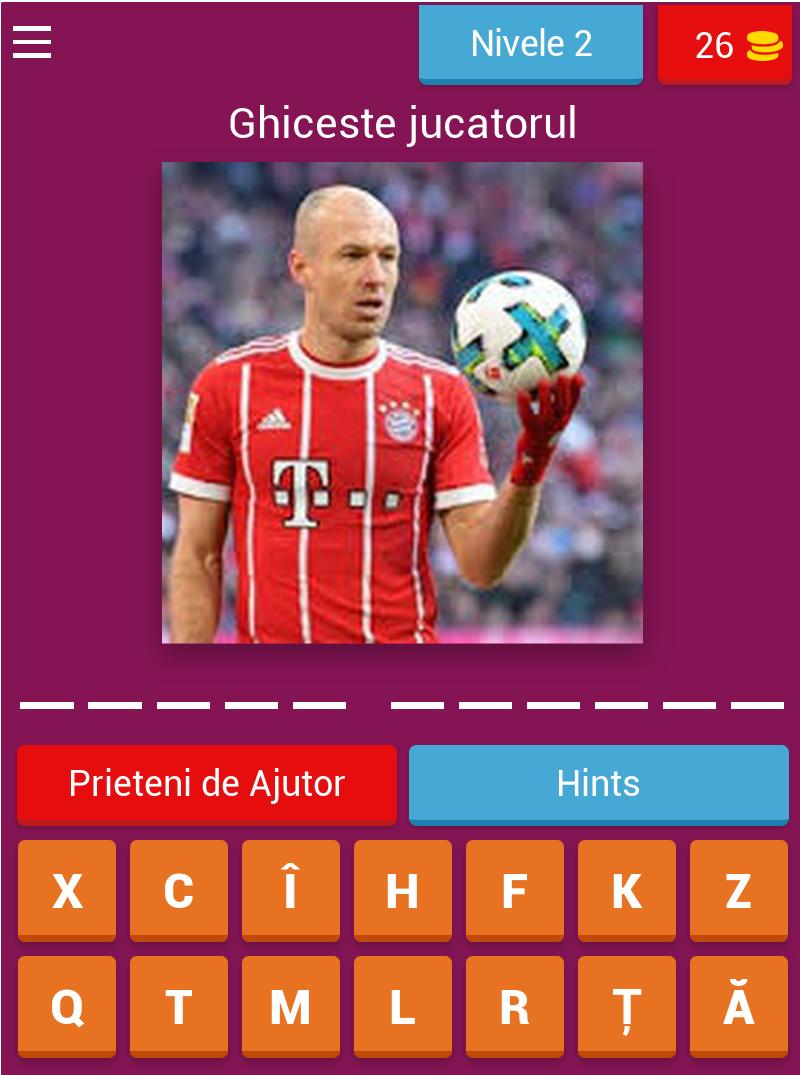Tap Prieteni de Ajutor button
The height and width of the screenshot is (1075, 800).
click(207, 784)
